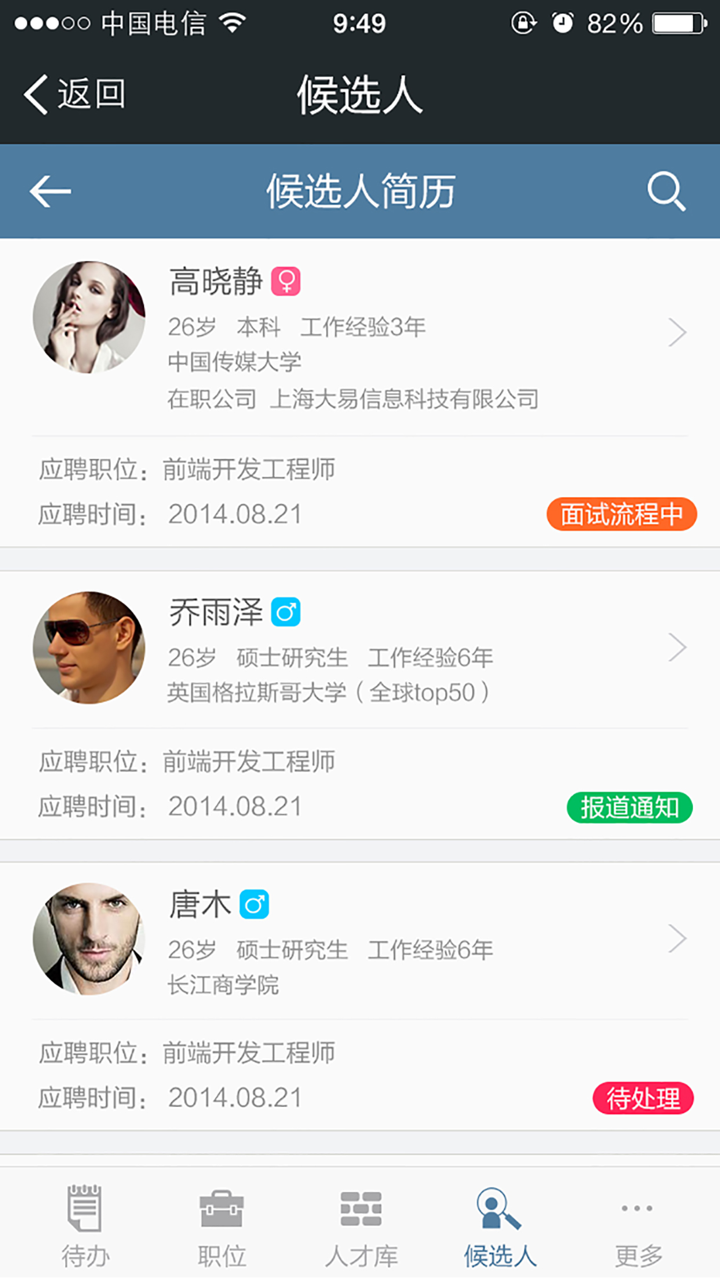Tap the pink 待处理 status badge for 唐木

tap(643, 1098)
